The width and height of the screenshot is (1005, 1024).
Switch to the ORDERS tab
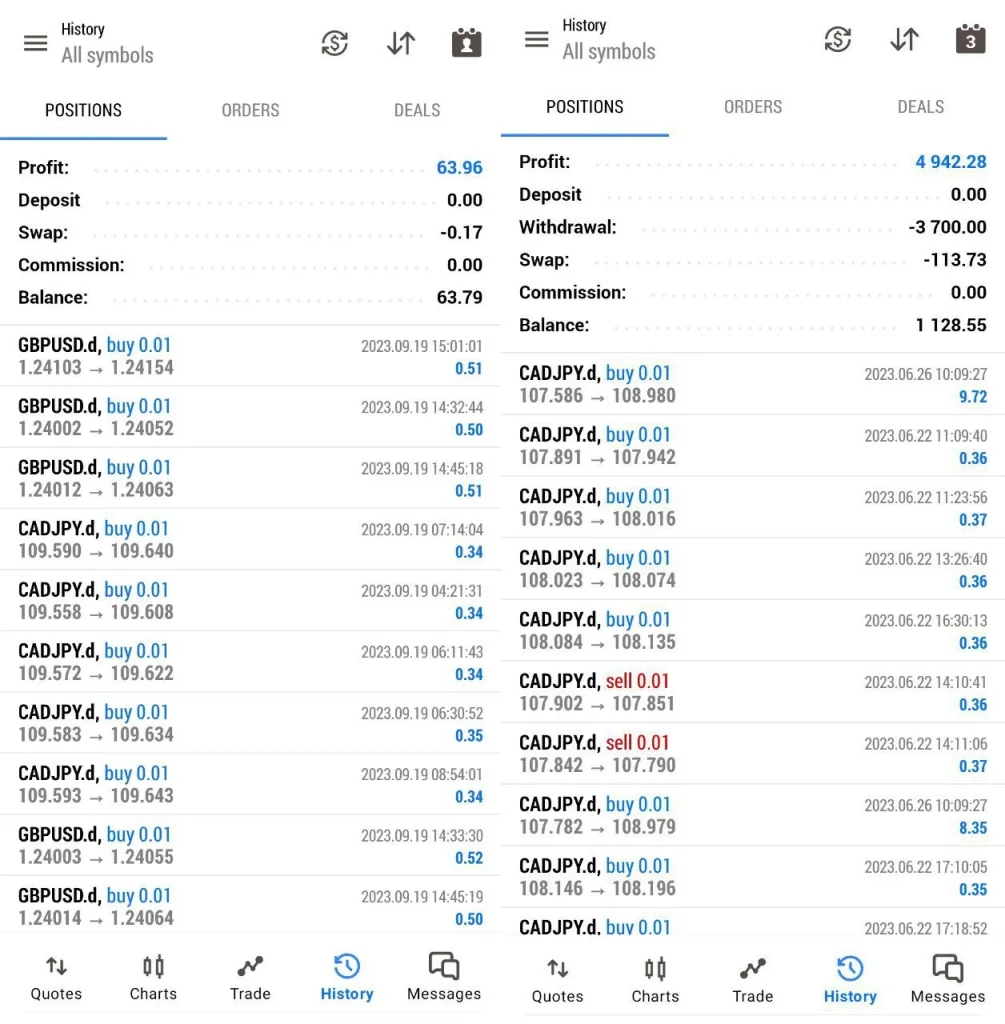coord(250,110)
